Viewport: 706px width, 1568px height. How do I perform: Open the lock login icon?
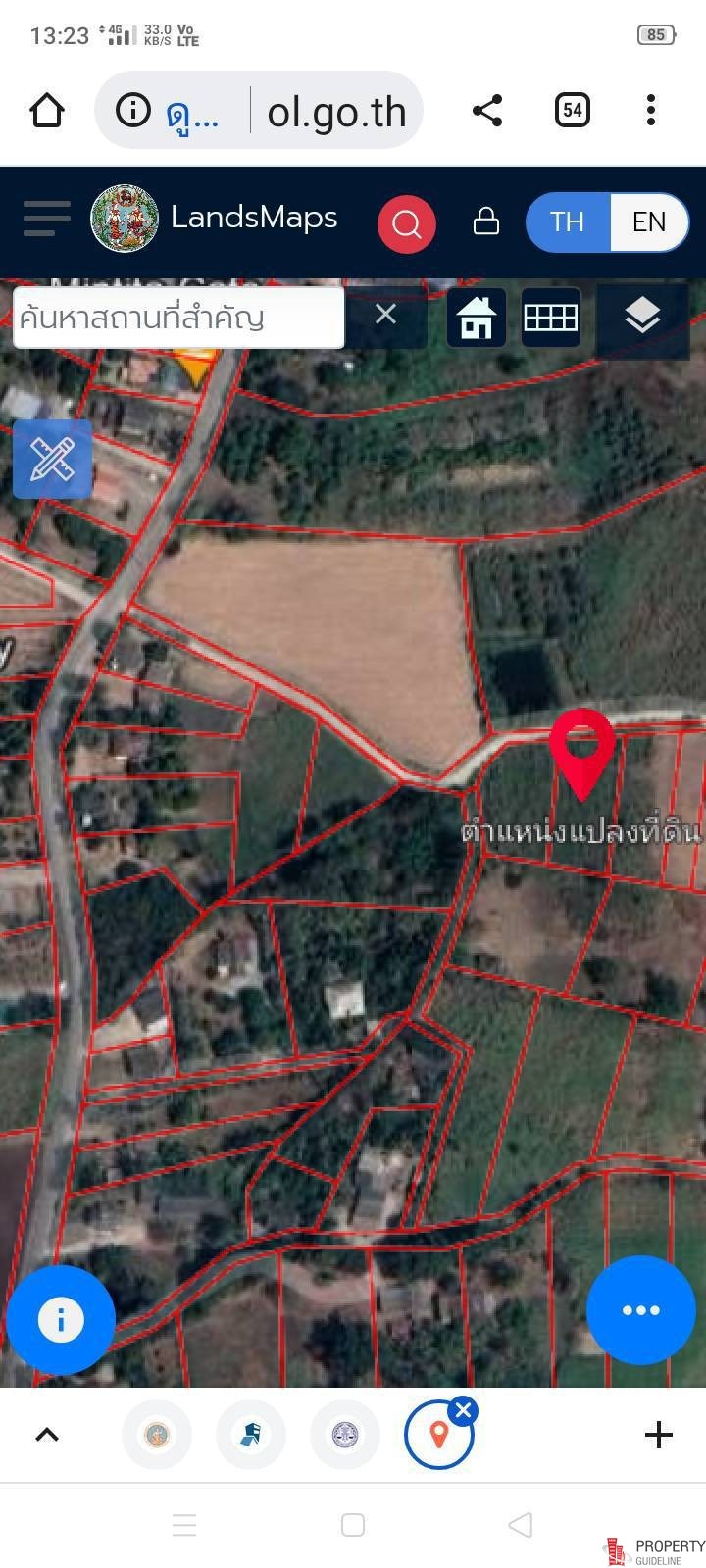486,221
